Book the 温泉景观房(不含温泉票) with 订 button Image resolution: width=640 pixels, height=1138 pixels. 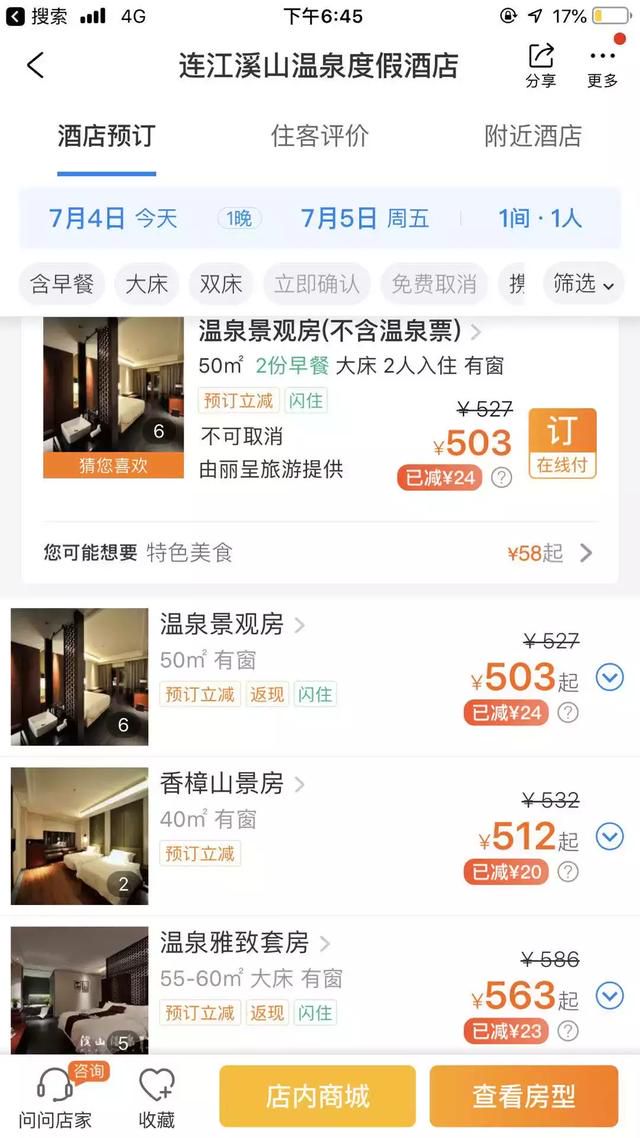point(562,443)
